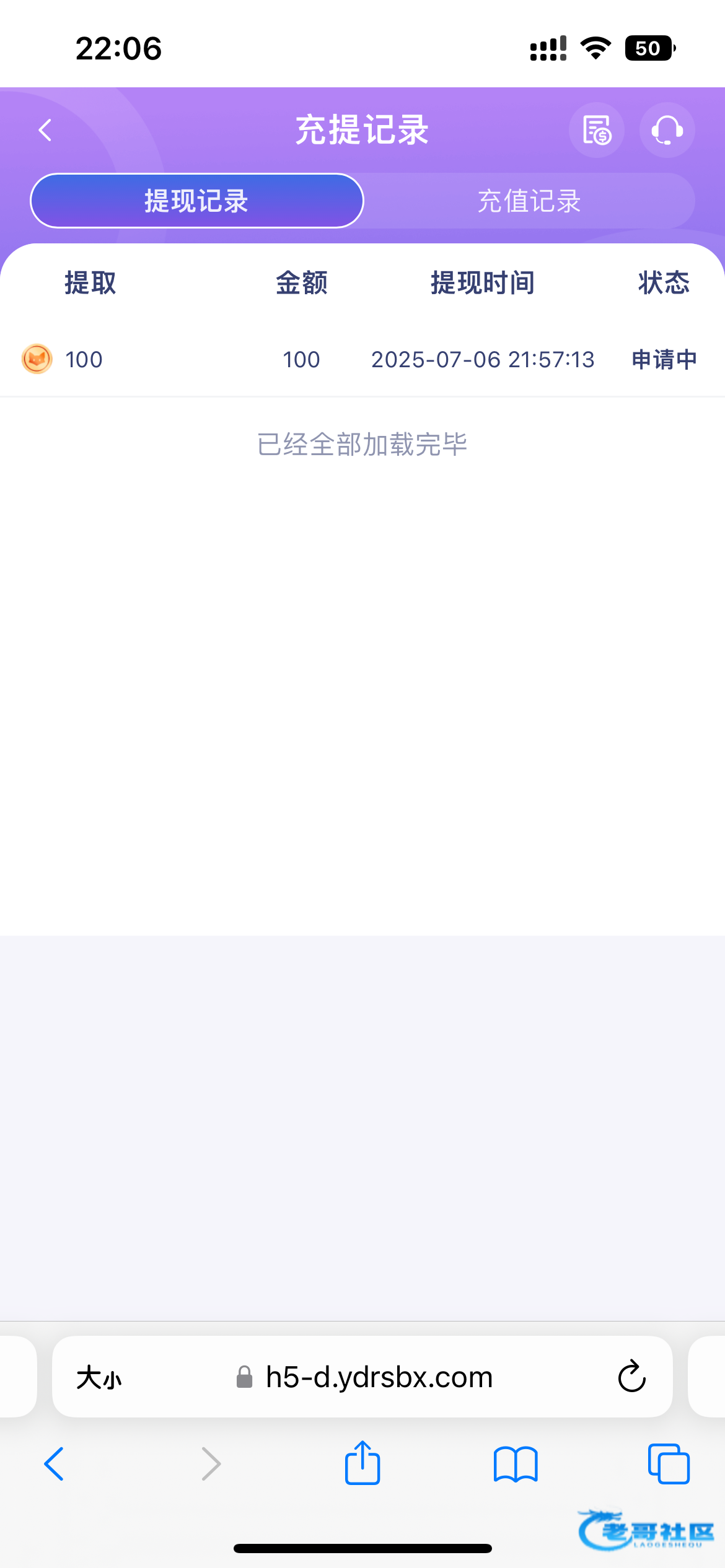Select the 提现记录 tab
The height and width of the screenshot is (1568, 725).
[x=196, y=201]
